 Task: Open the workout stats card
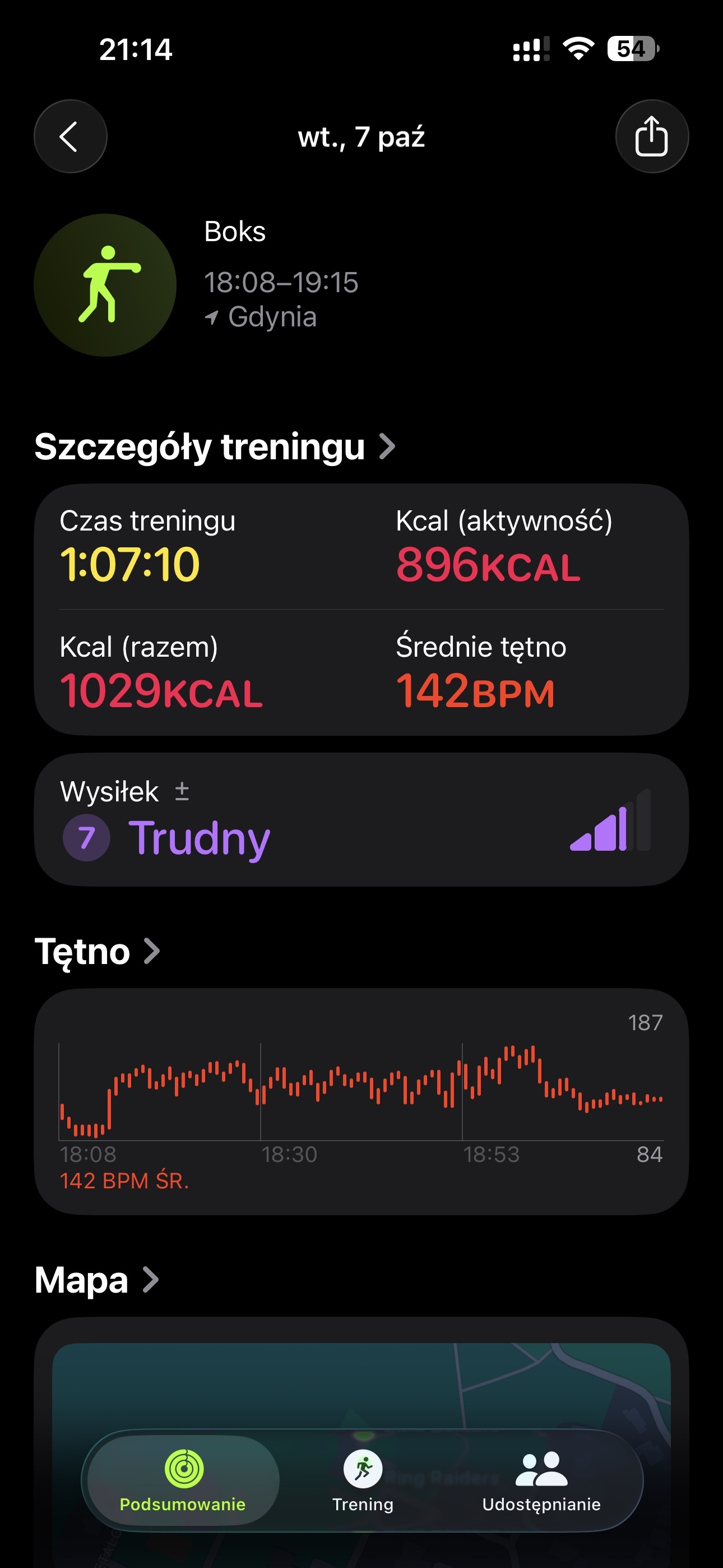pyautogui.click(x=361, y=609)
